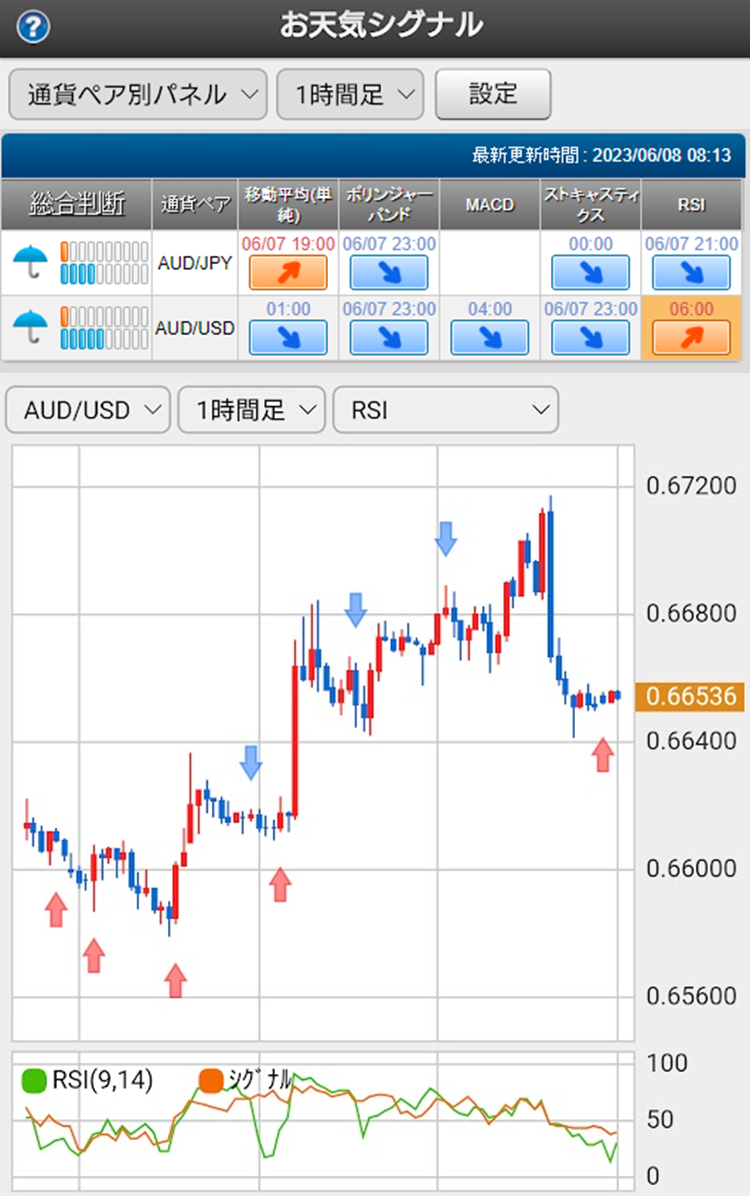Viewport: 750px width, 1196px height.
Task: Tap AUD/USD RSI up-arrow signal button
Action: [x=691, y=338]
